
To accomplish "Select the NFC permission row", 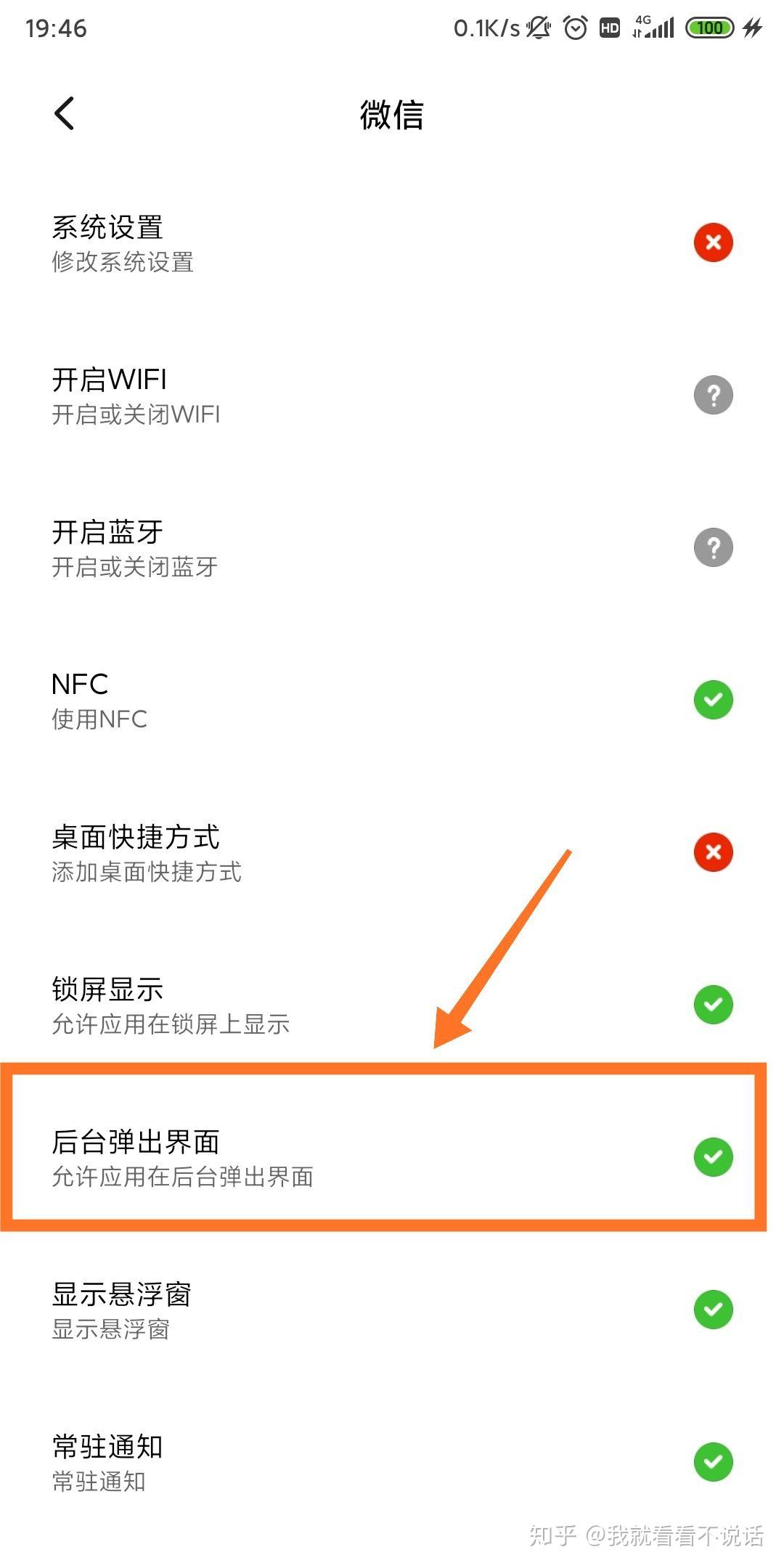I will tap(392, 701).
